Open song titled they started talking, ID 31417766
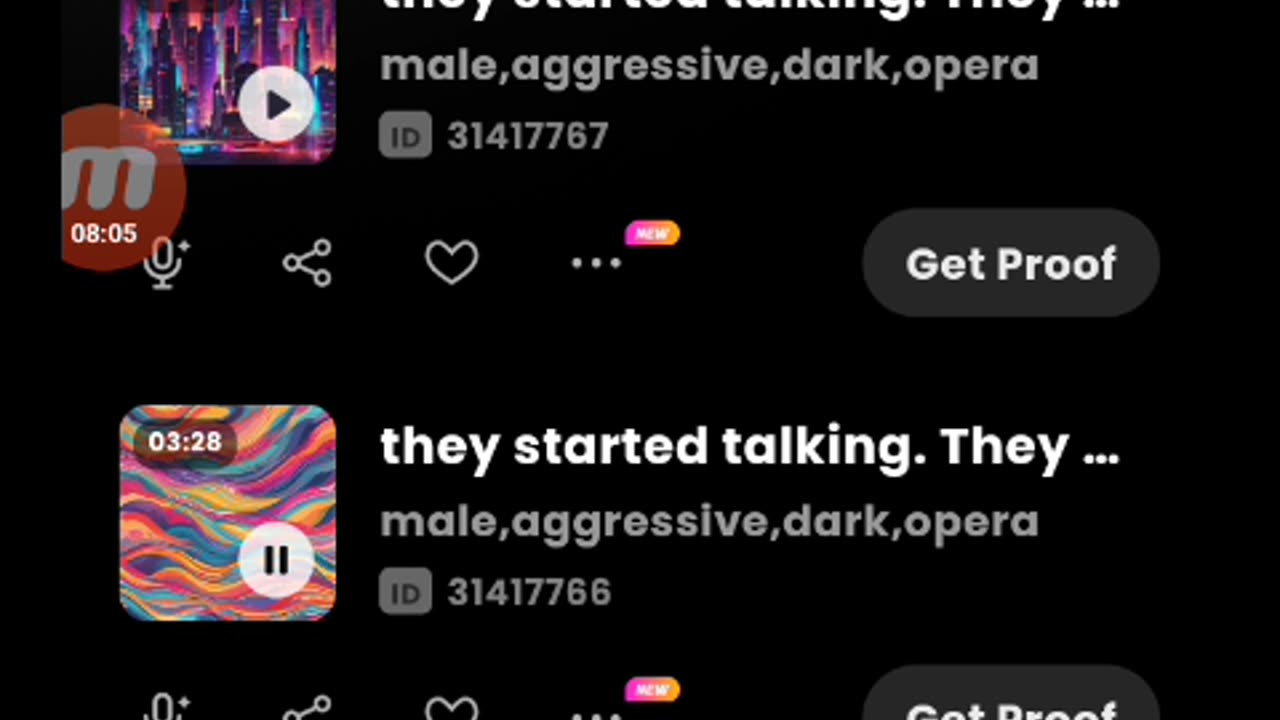This screenshot has width=1280, height=720. coord(748,447)
